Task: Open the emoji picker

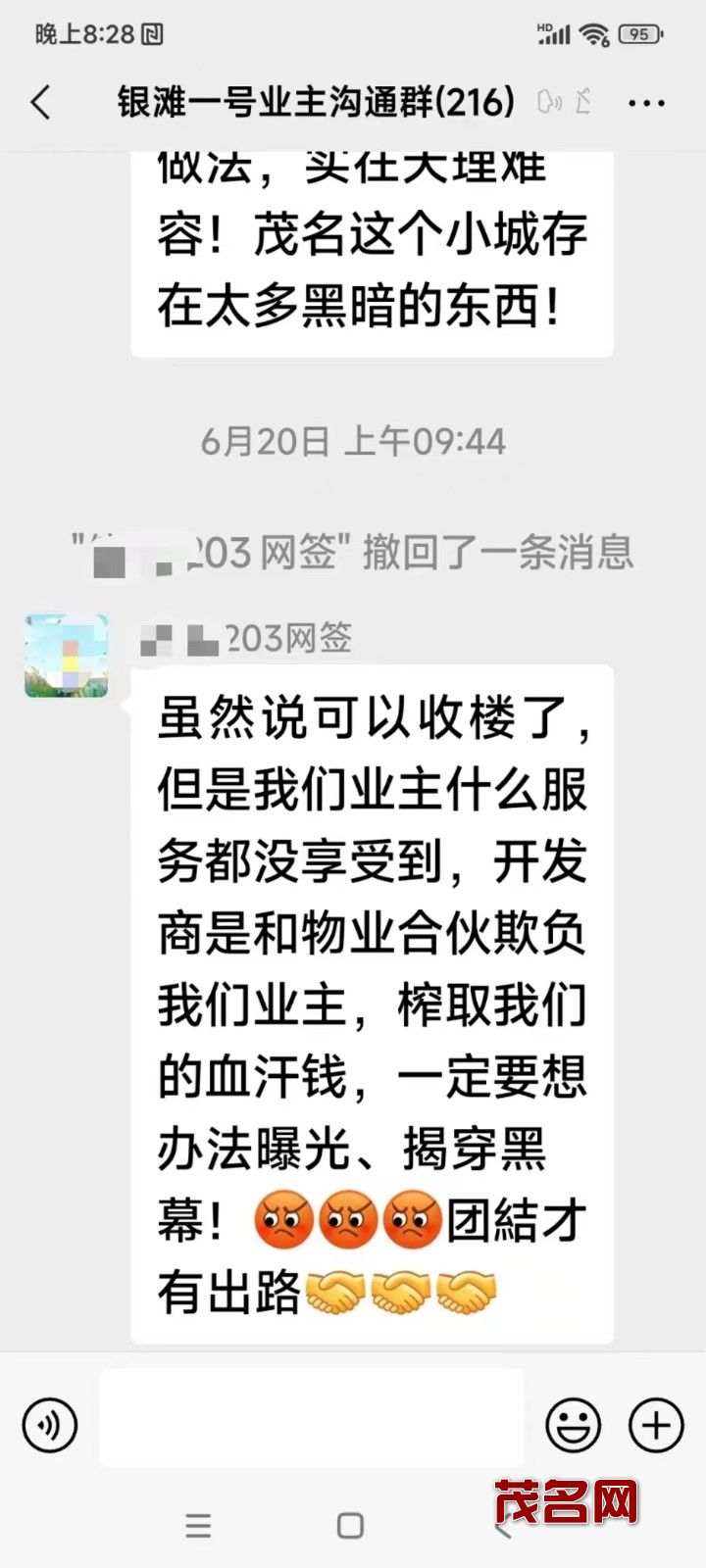Action: pos(574,1424)
